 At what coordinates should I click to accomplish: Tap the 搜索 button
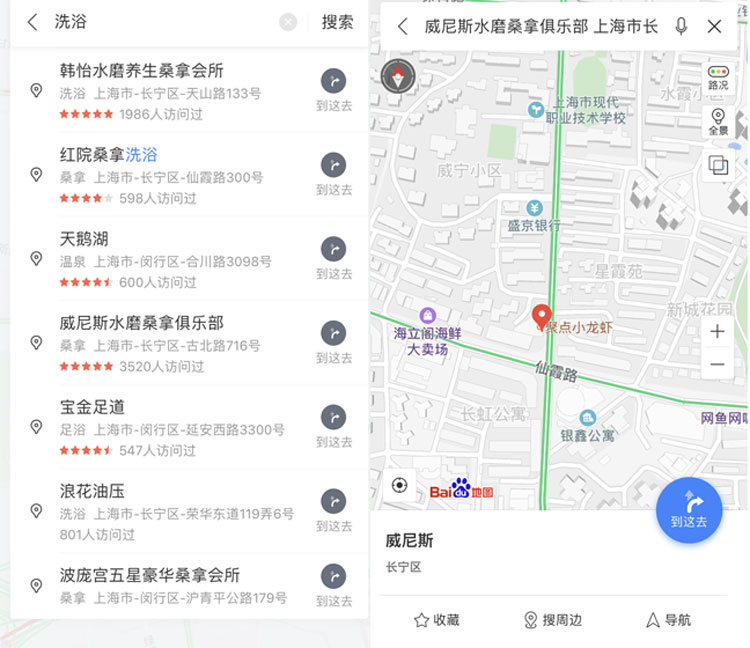337,22
